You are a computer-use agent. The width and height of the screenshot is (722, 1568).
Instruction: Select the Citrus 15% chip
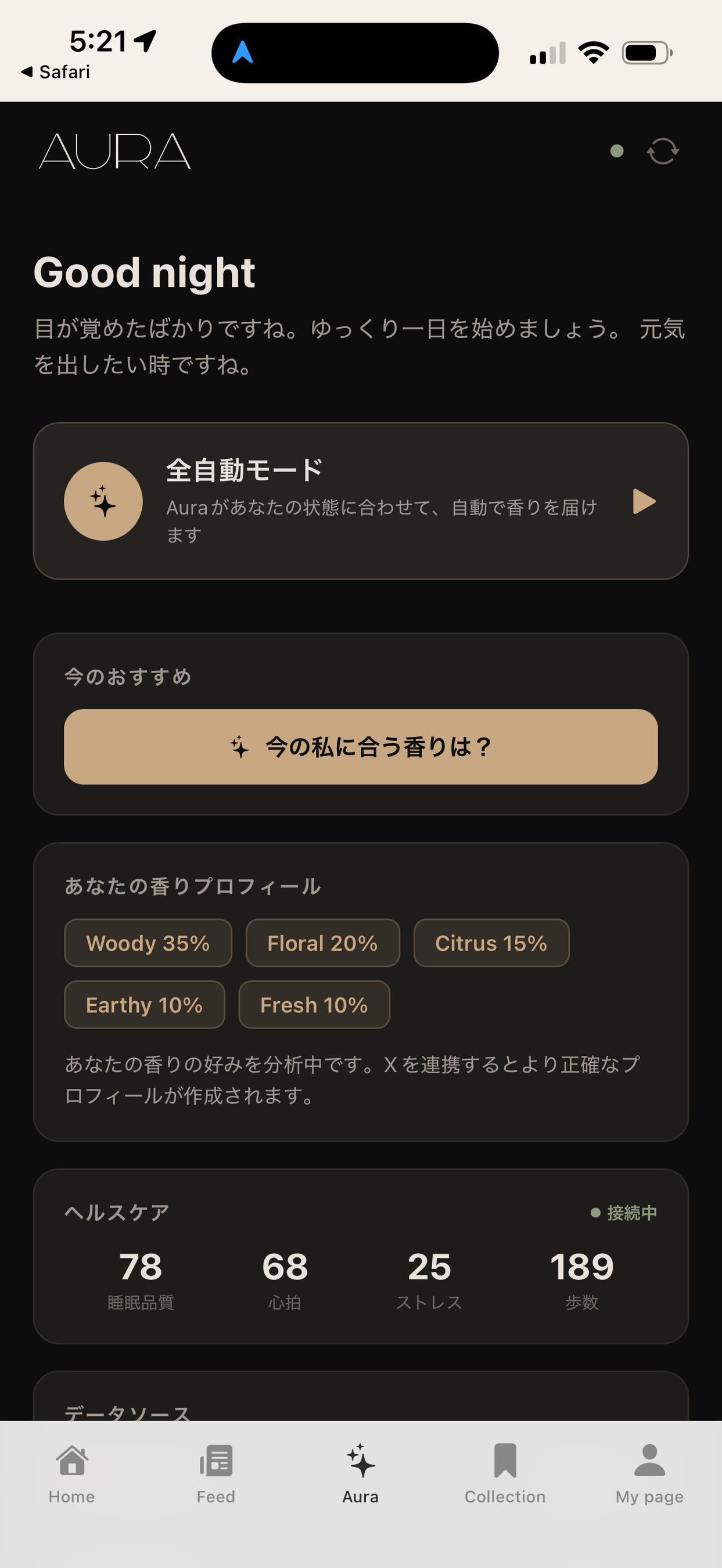(491, 943)
